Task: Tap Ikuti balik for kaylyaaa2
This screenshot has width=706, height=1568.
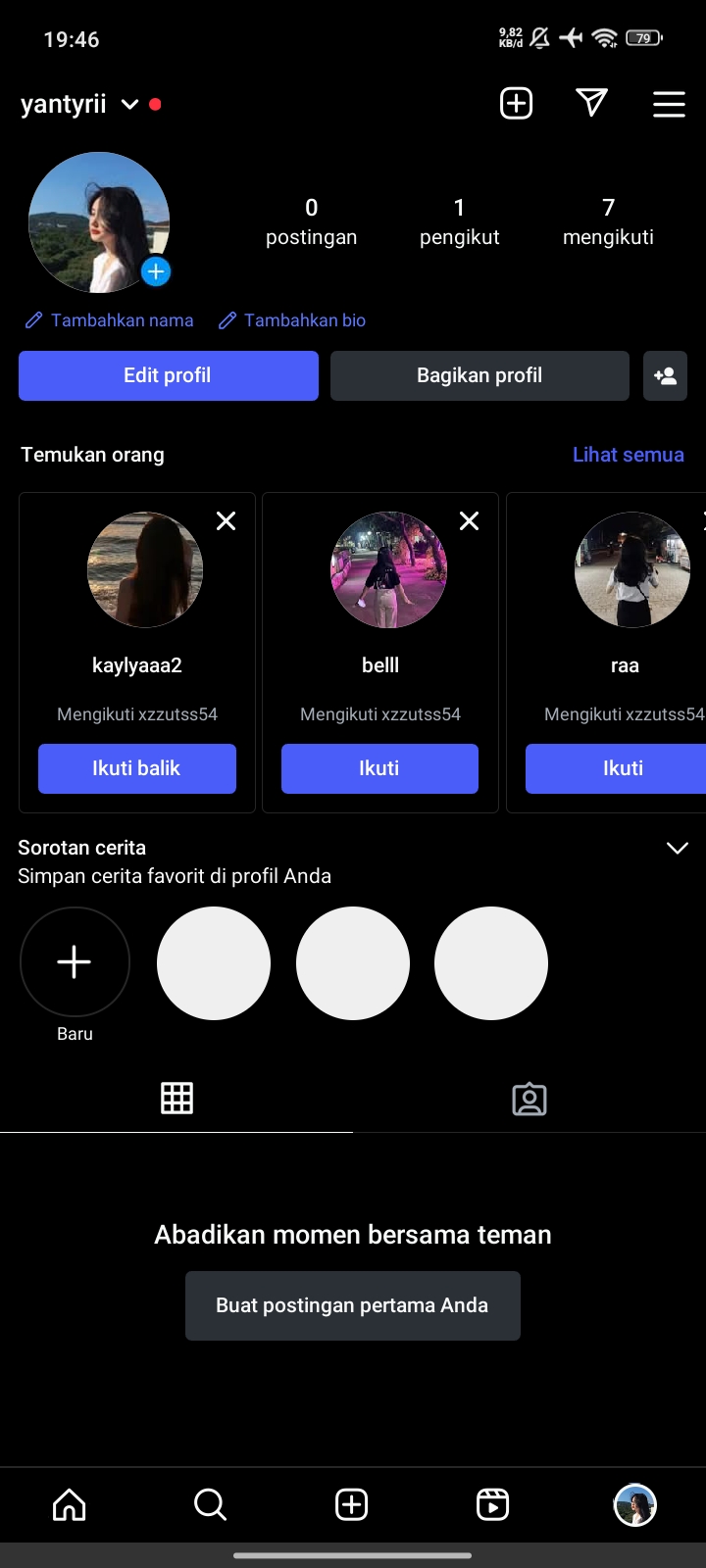Action: pos(137,768)
